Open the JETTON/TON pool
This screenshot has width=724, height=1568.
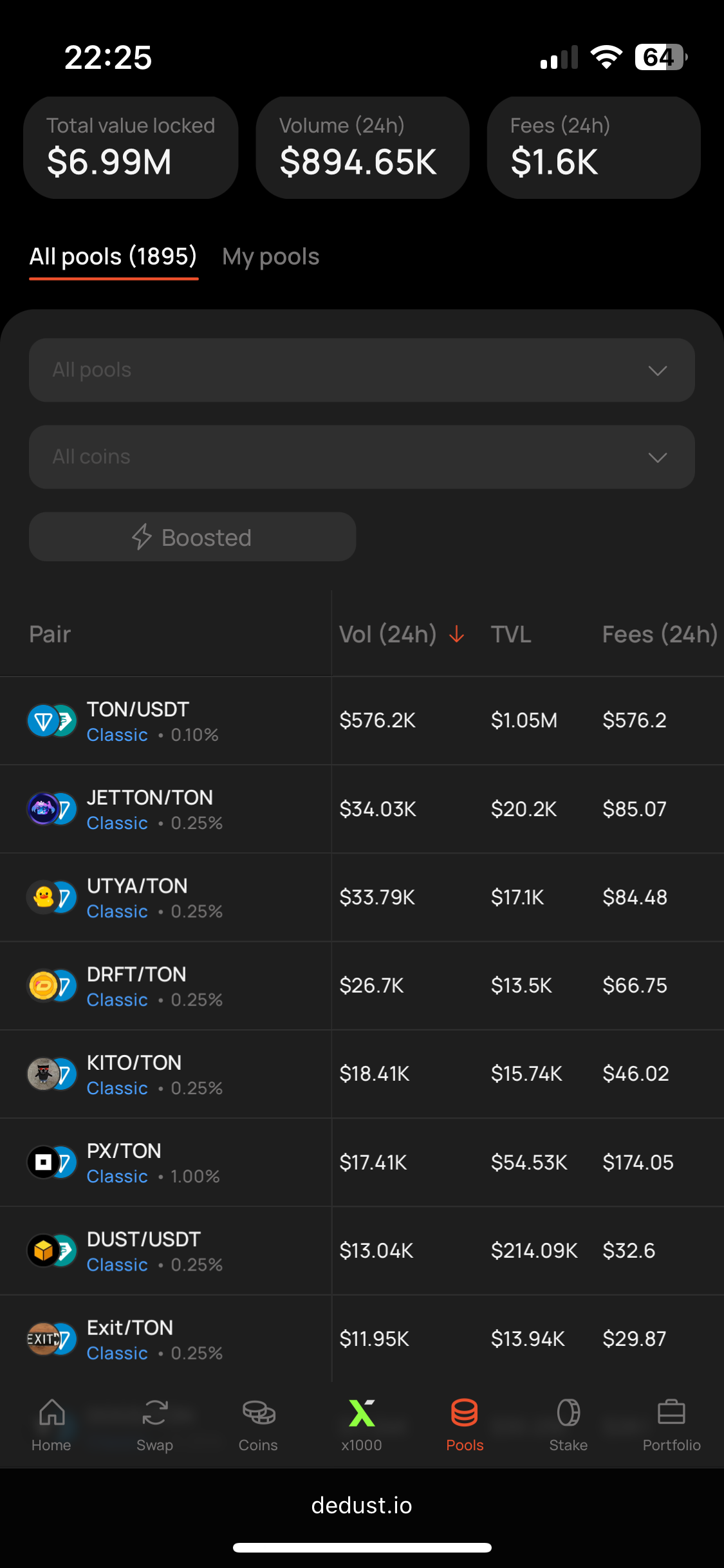coord(149,809)
